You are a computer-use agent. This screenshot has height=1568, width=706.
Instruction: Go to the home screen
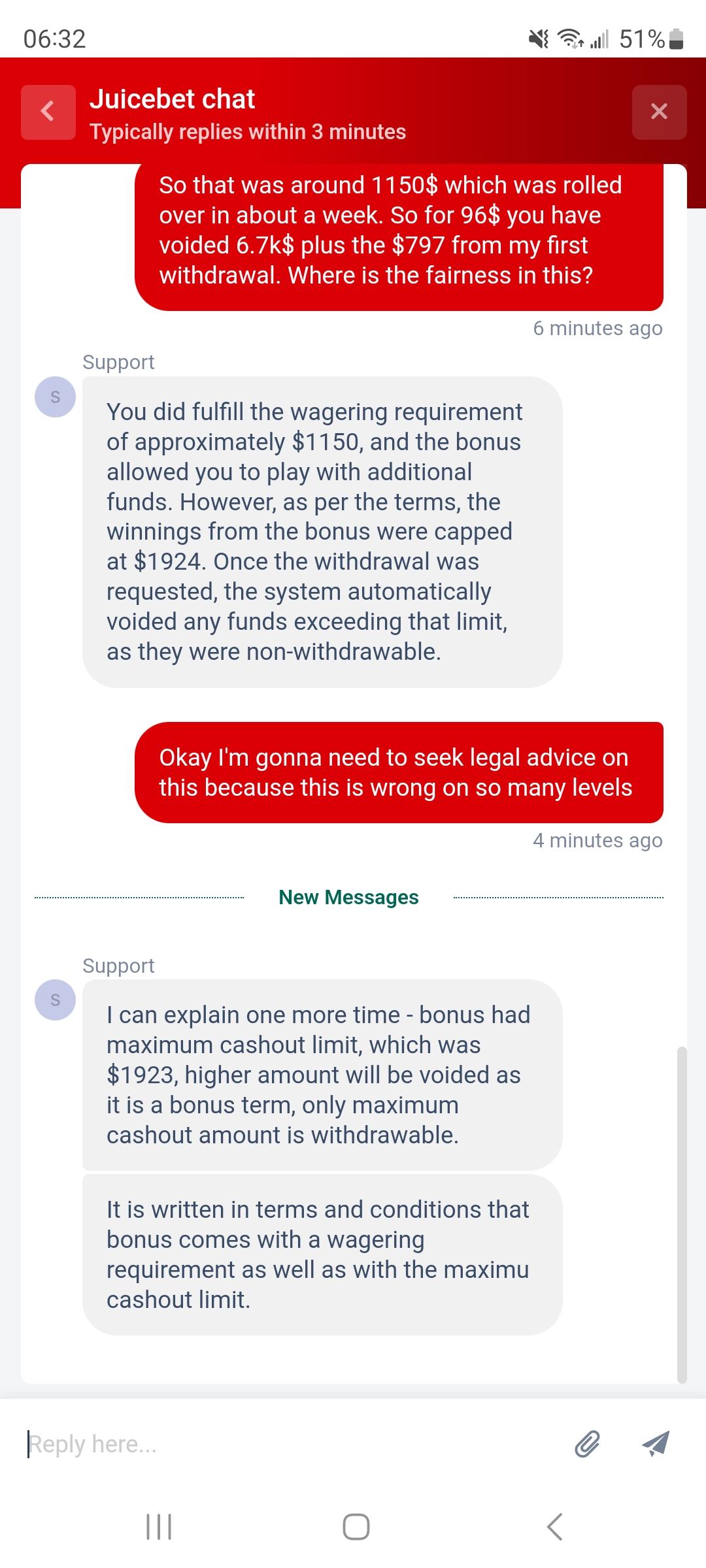356,1527
